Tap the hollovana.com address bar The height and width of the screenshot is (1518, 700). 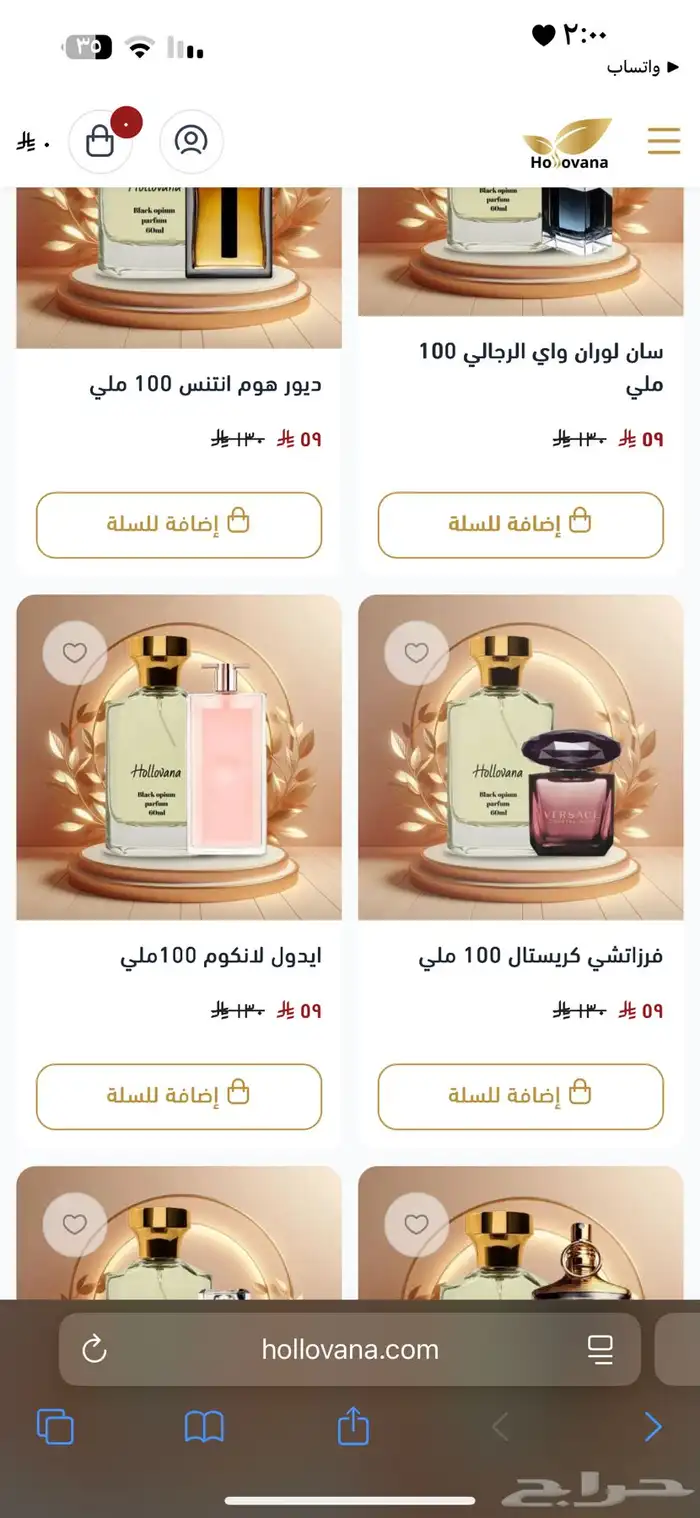(350, 1350)
